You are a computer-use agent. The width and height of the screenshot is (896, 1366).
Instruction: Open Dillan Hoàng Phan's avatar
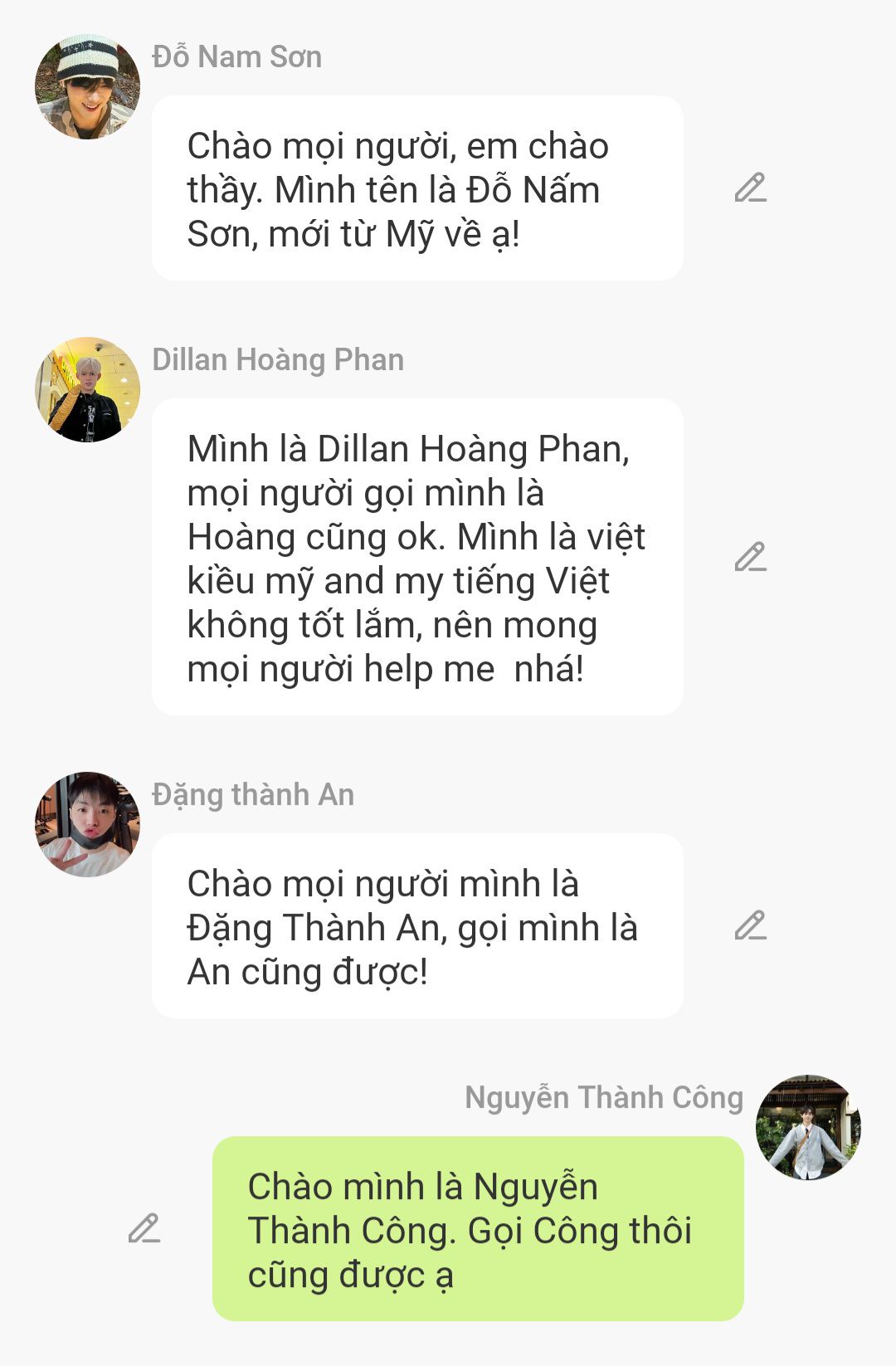pos(87,389)
